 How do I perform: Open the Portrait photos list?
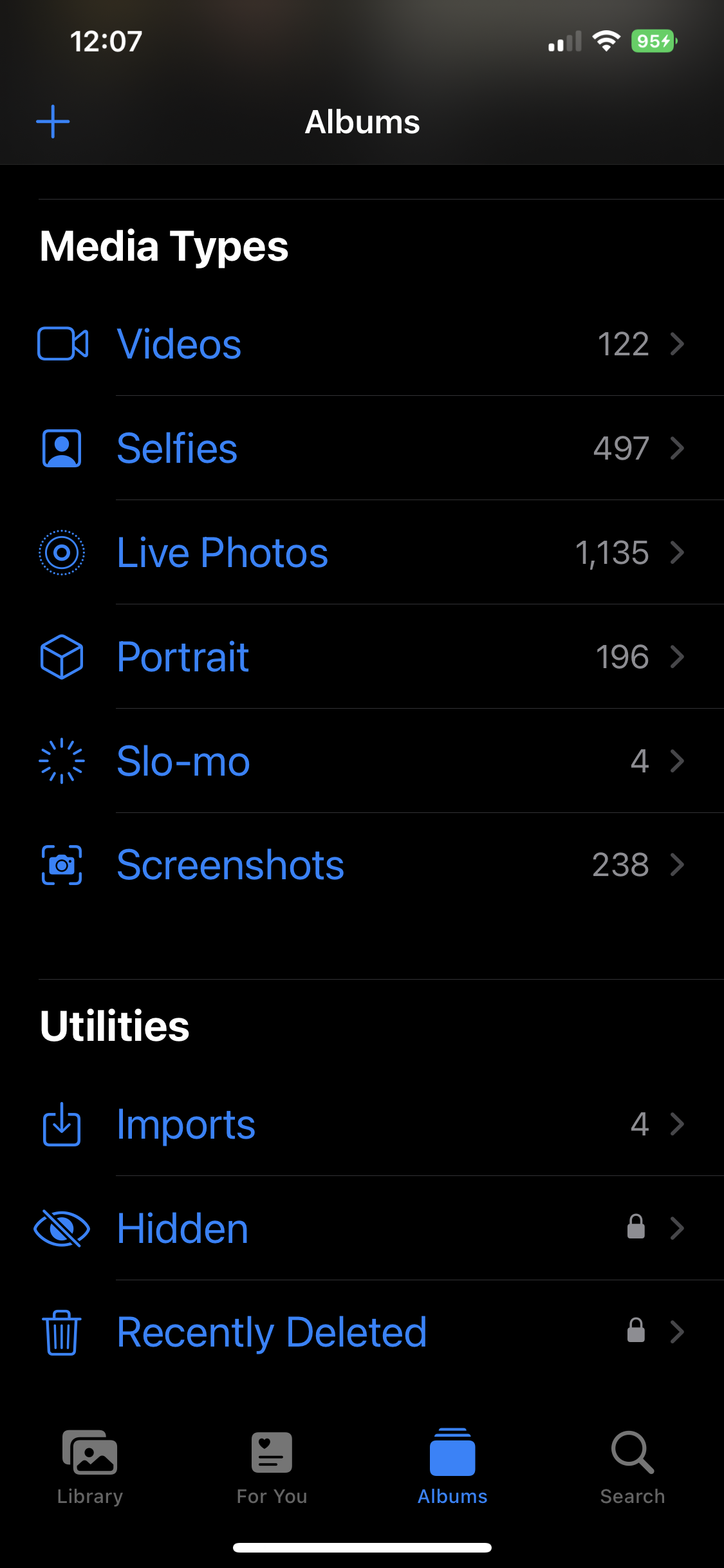click(183, 657)
